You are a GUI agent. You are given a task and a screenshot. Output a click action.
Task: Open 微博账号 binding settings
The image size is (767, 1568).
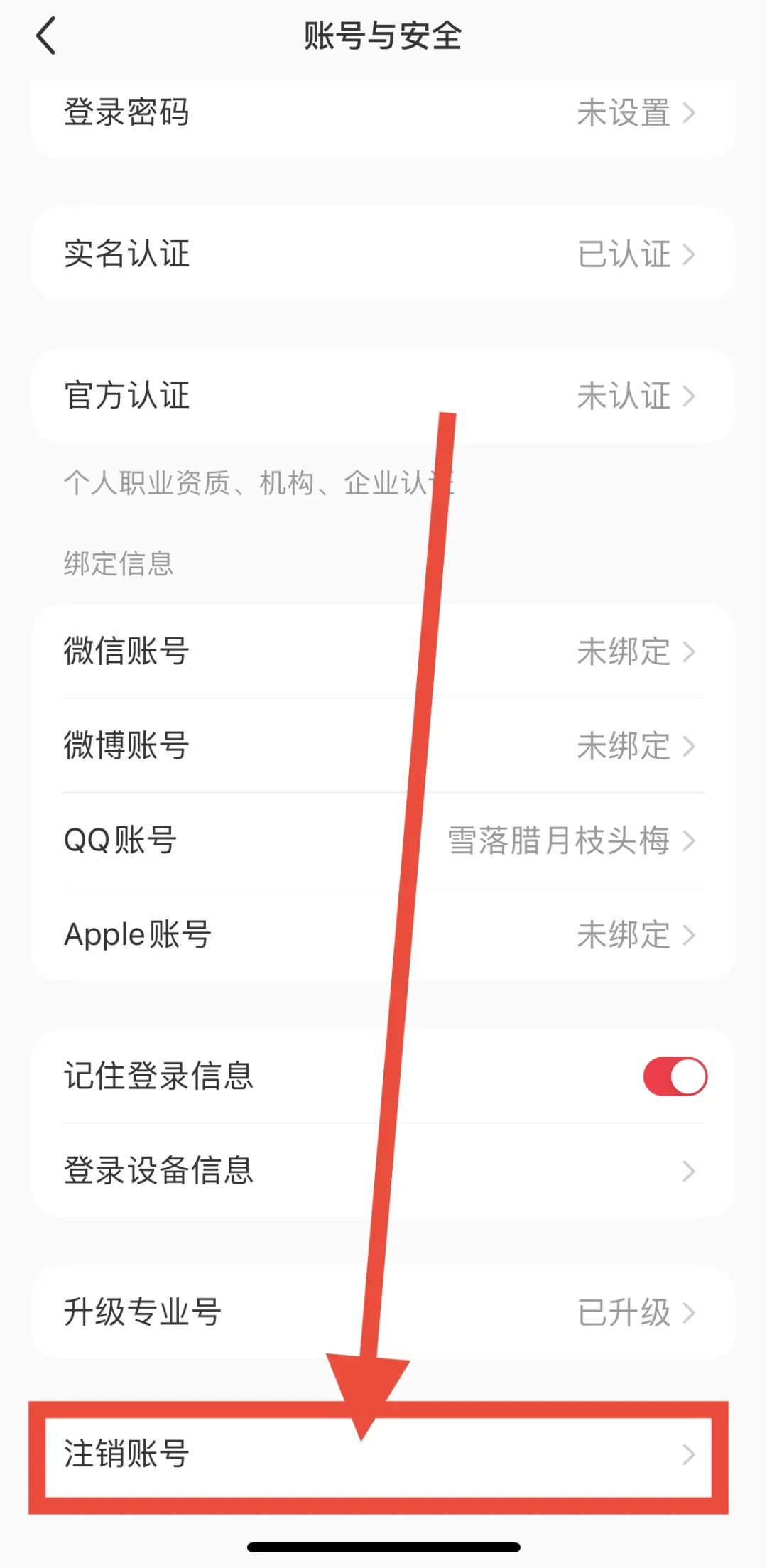pyautogui.click(x=383, y=746)
